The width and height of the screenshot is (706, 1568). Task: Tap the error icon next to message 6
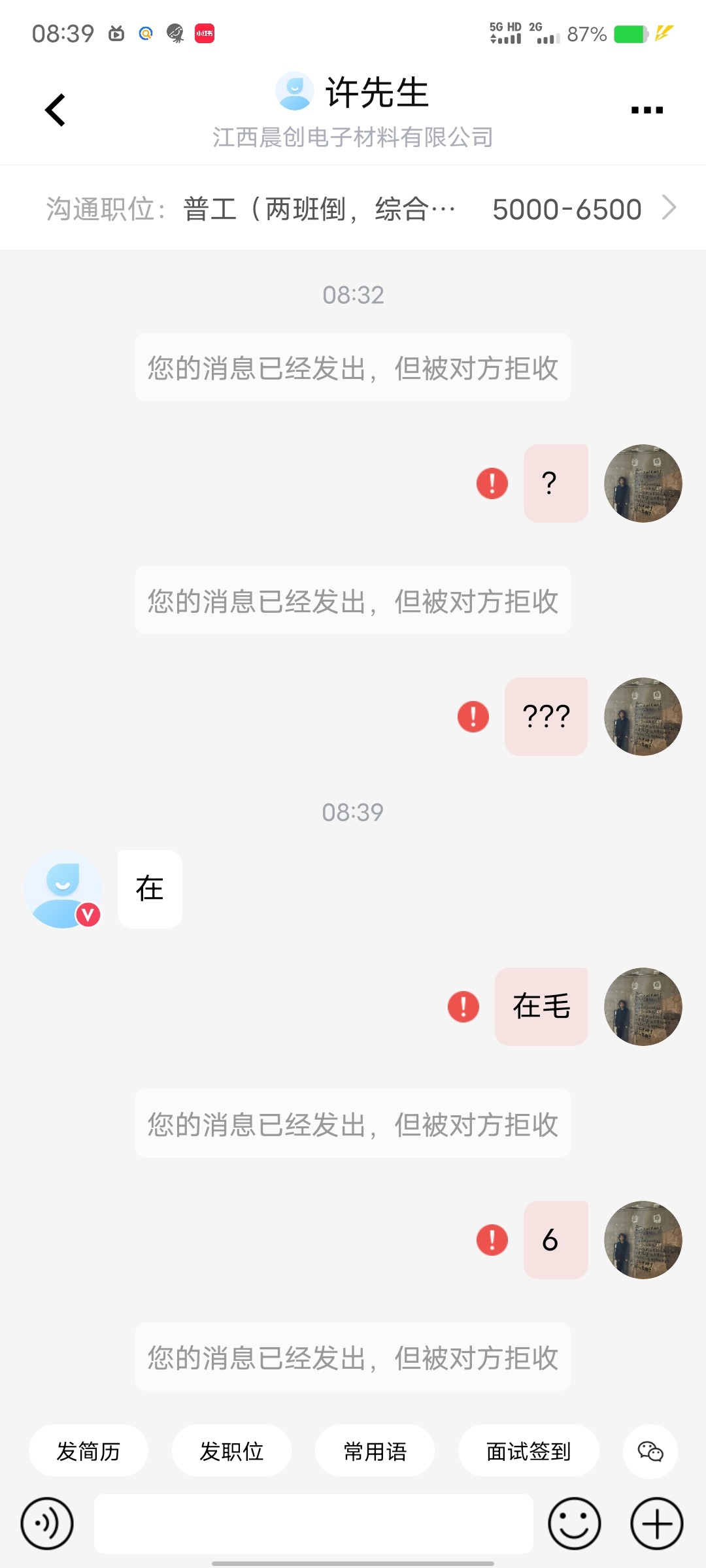tap(492, 1240)
